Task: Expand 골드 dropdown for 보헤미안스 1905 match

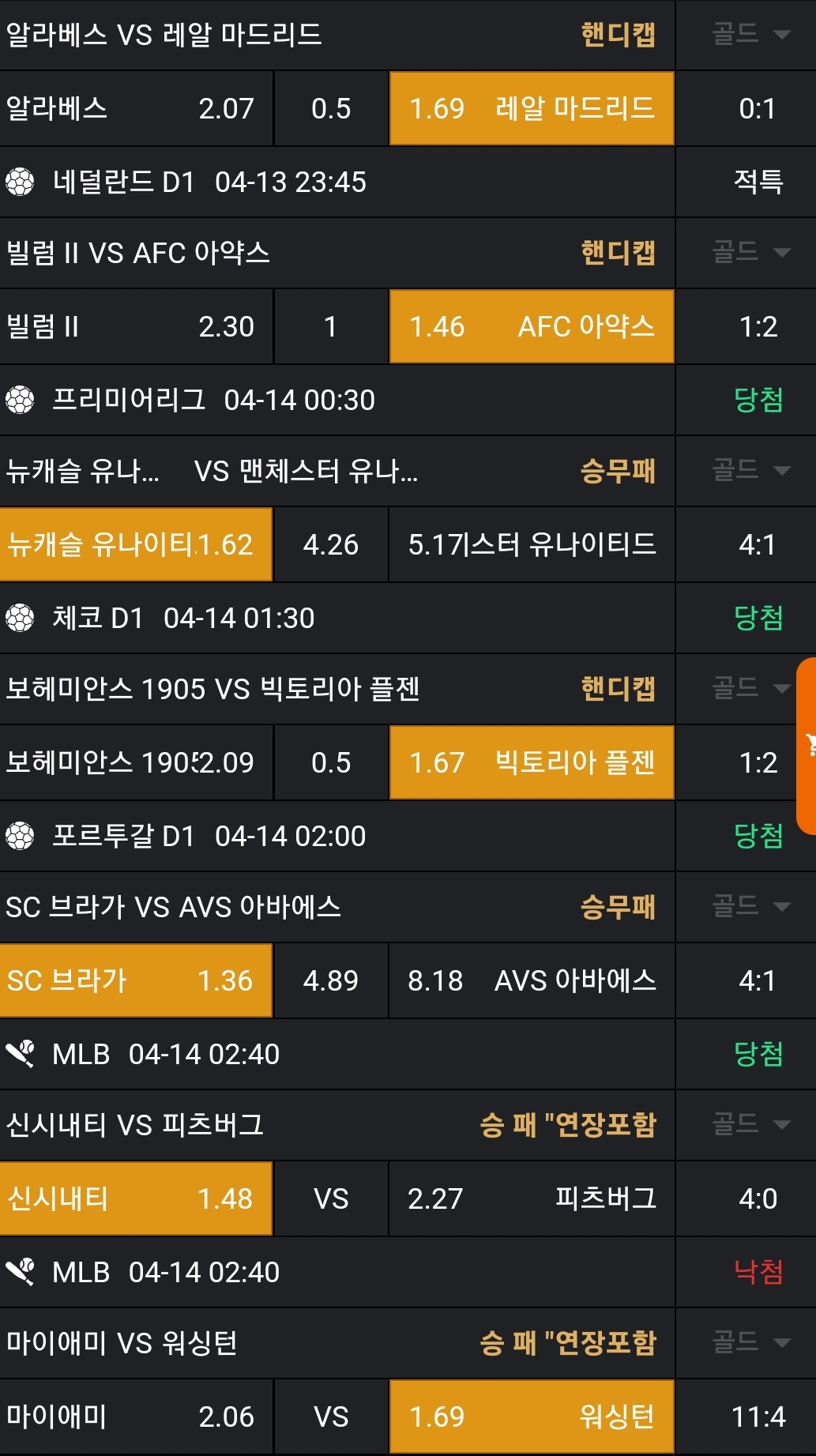Action: (x=750, y=689)
